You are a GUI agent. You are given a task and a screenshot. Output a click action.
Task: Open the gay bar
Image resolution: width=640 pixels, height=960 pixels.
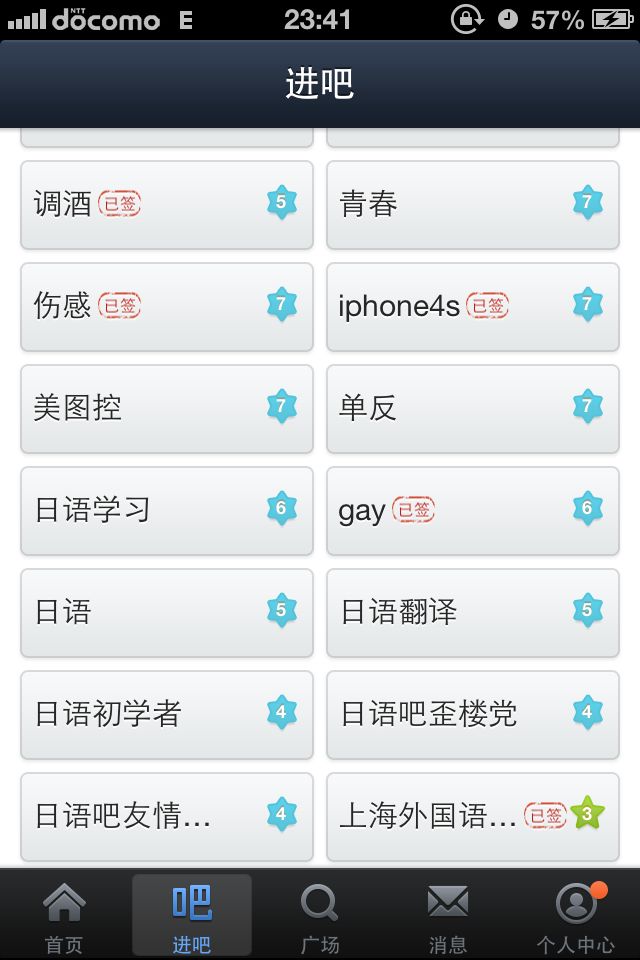(x=473, y=511)
